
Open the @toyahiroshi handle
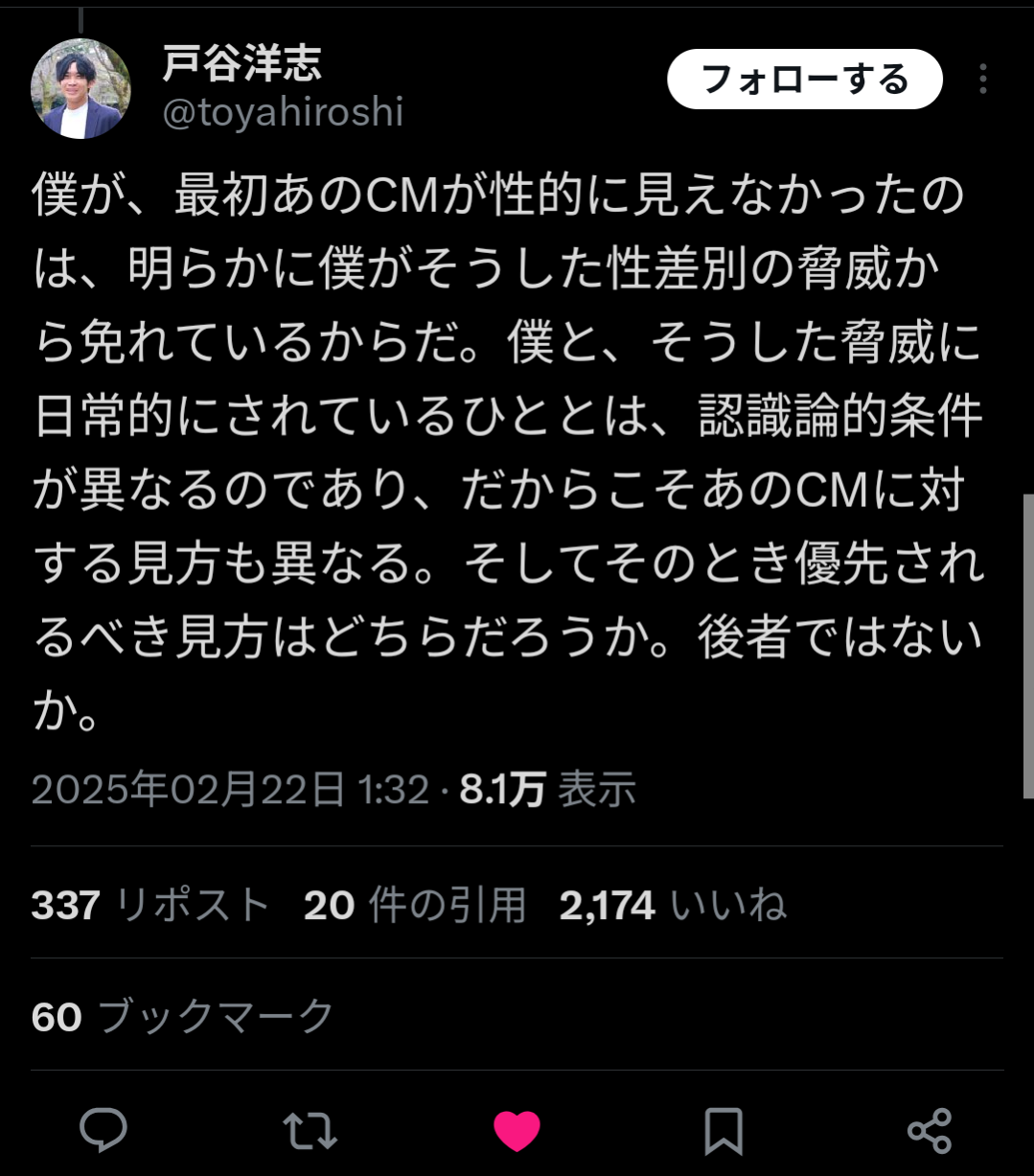tap(283, 113)
